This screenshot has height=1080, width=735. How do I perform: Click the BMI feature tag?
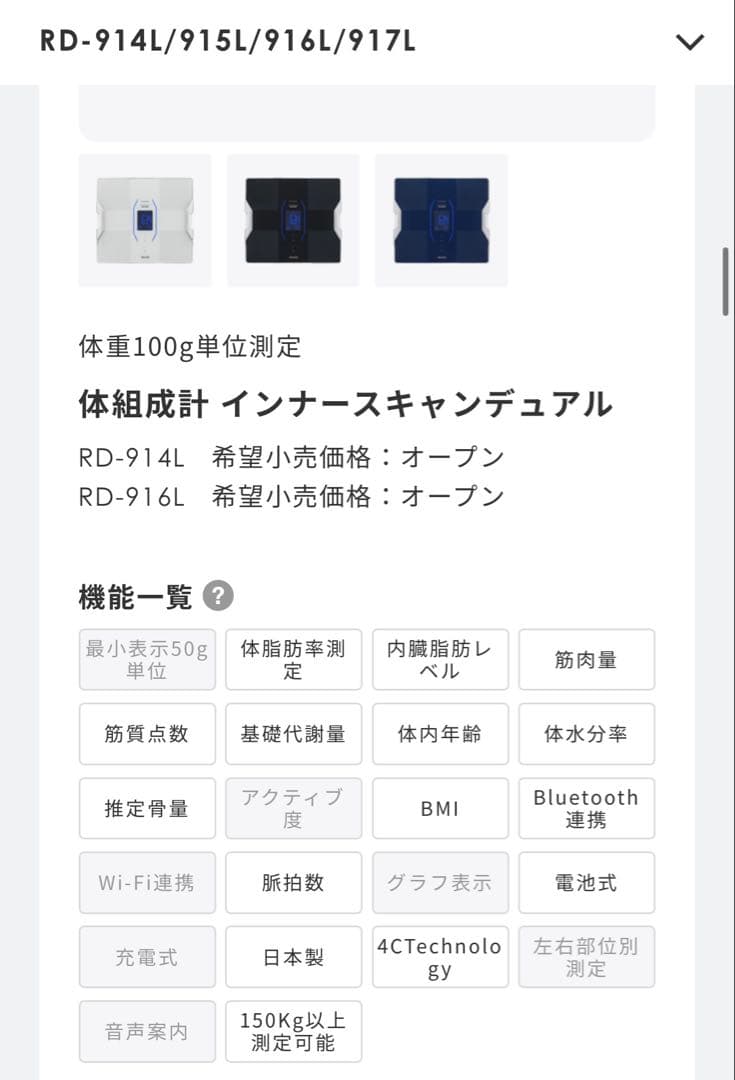(440, 808)
